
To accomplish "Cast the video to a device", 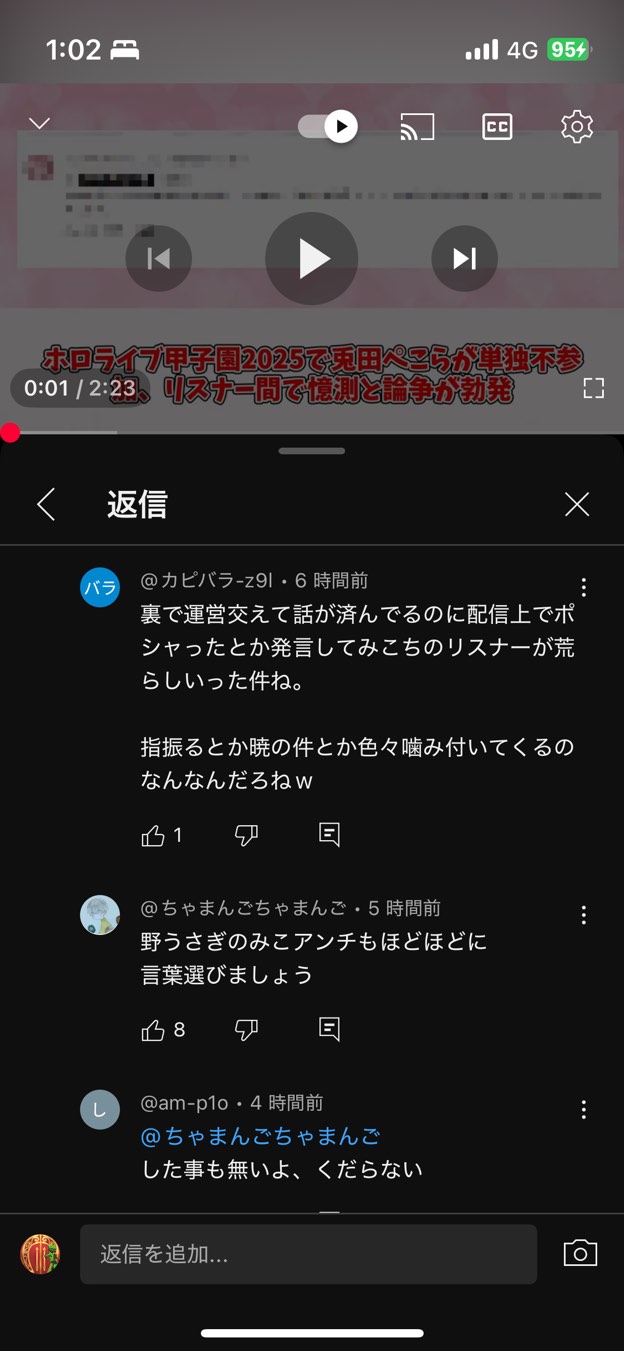I will (417, 127).
